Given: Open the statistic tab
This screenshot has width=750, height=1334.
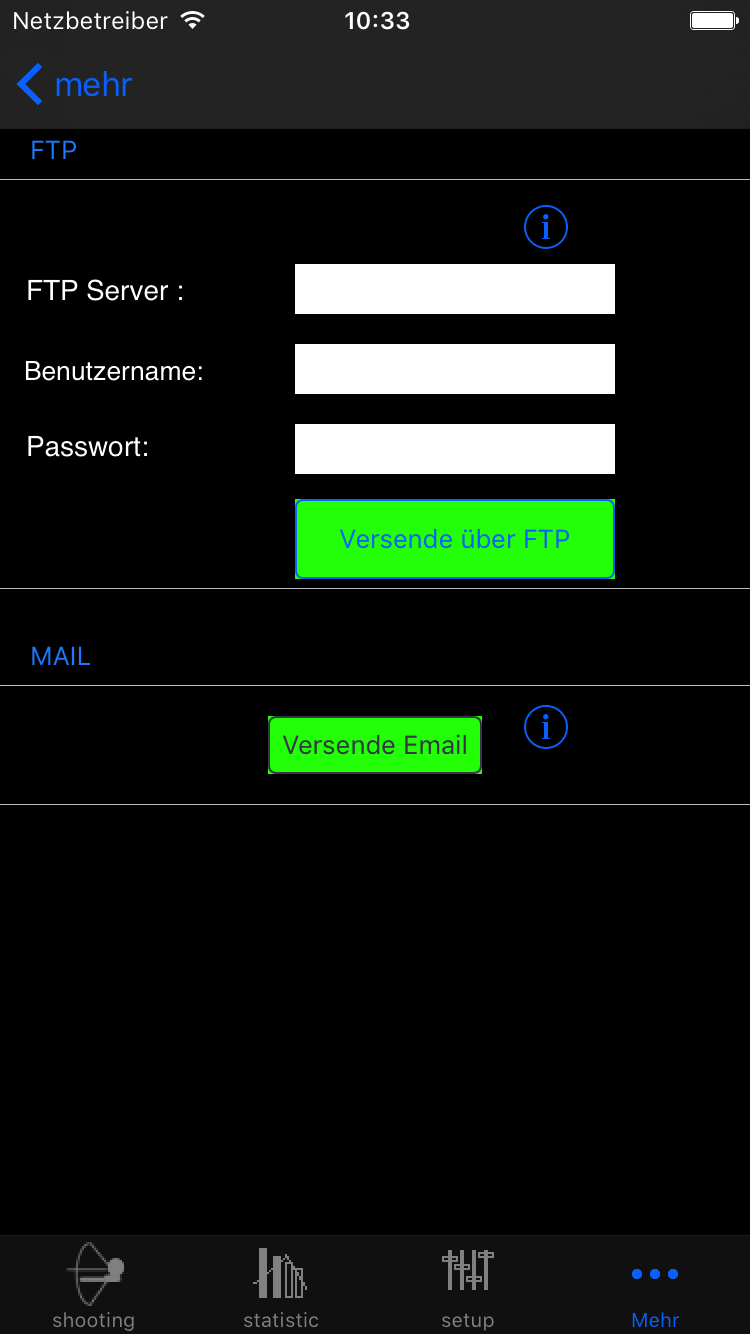Looking at the screenshot, I should [281, 1285].
